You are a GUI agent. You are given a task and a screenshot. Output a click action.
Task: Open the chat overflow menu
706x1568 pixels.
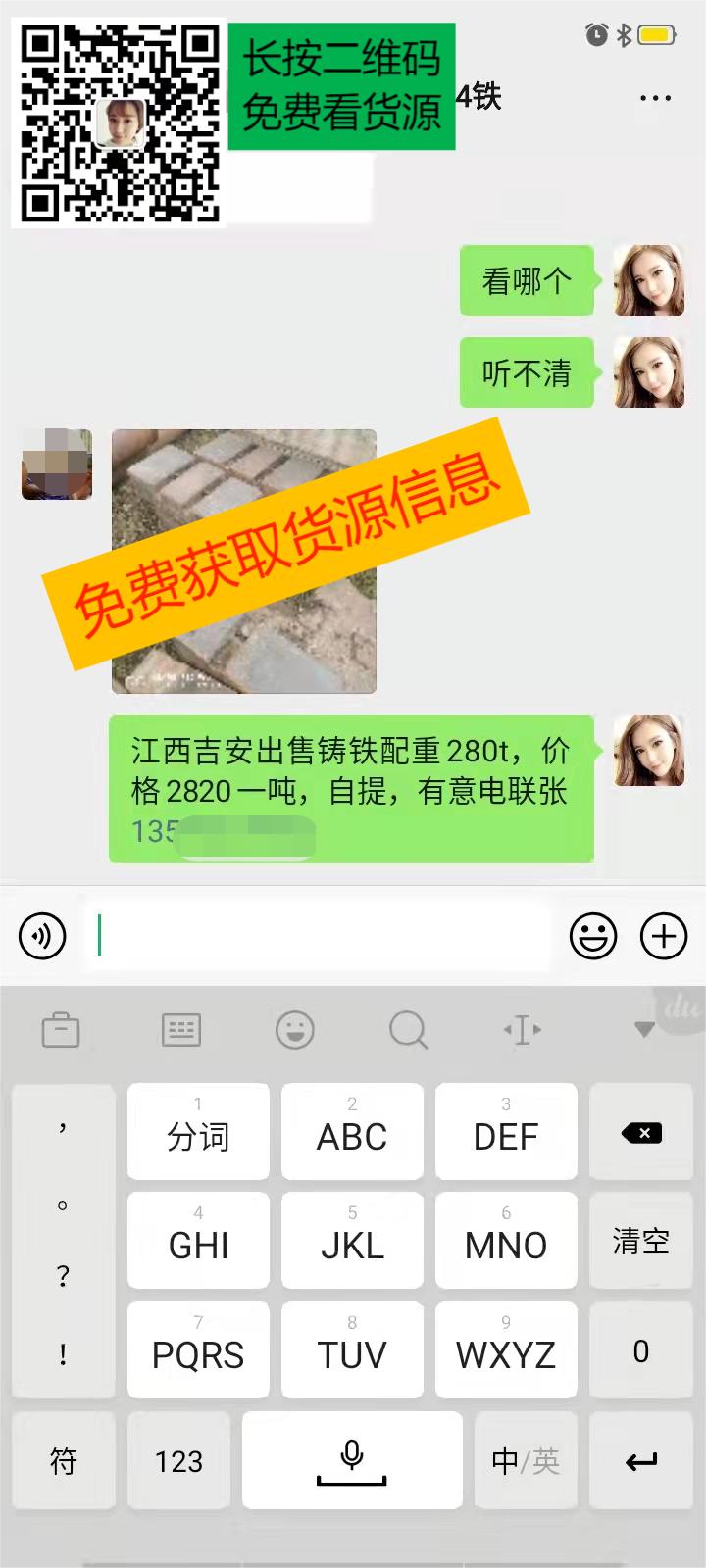click(x=655, y=98)
